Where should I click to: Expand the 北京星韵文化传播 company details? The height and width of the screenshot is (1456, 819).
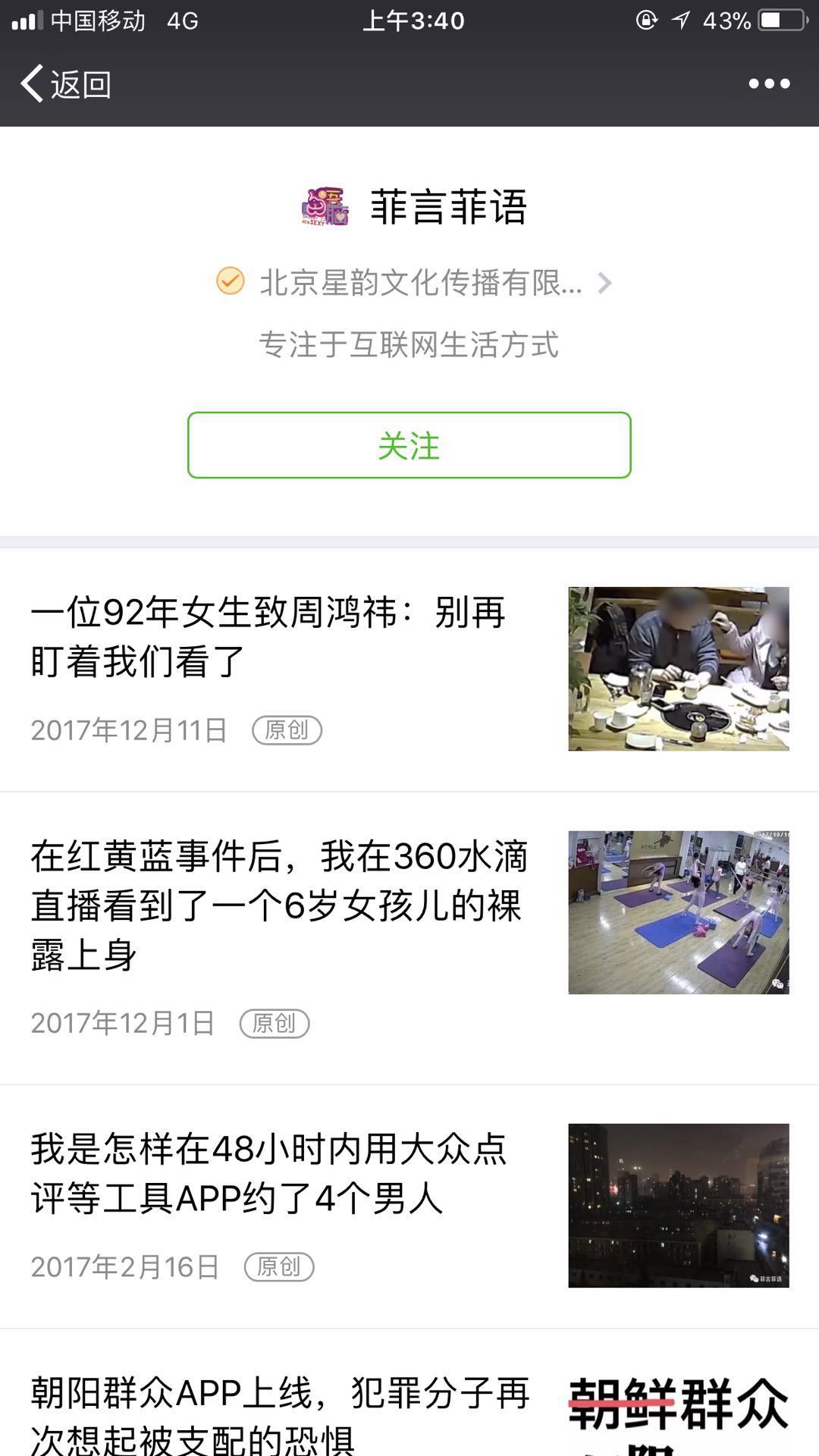coord(421,283)
